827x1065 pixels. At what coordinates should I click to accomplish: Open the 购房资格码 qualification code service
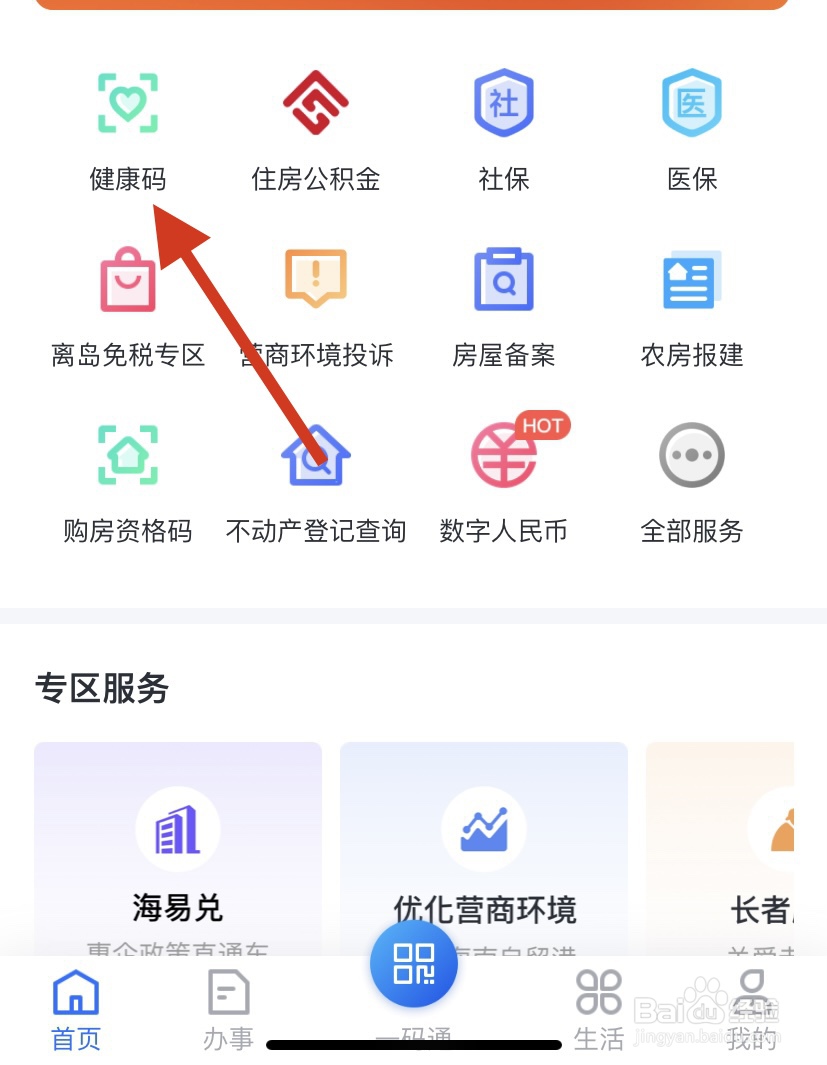click(128, 480)
